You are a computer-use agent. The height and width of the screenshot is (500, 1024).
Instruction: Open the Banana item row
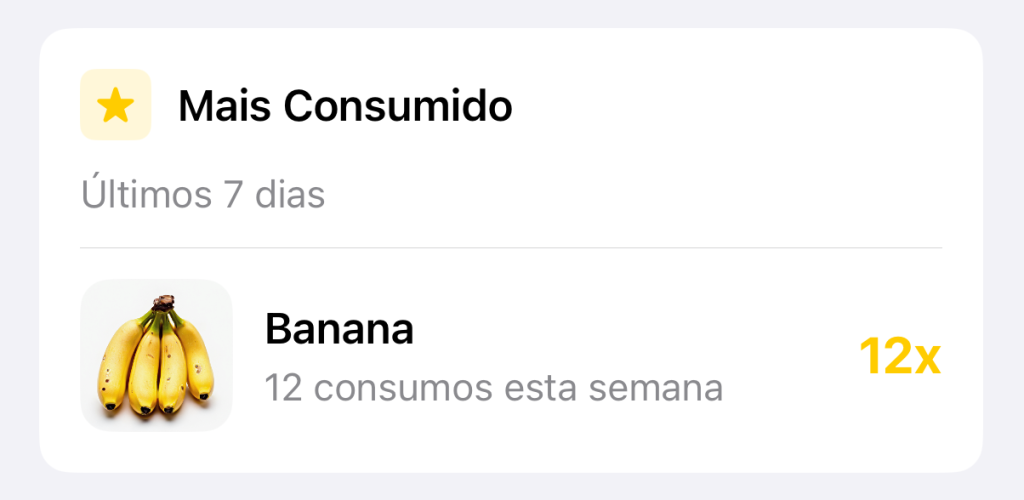tap(510, 356)
